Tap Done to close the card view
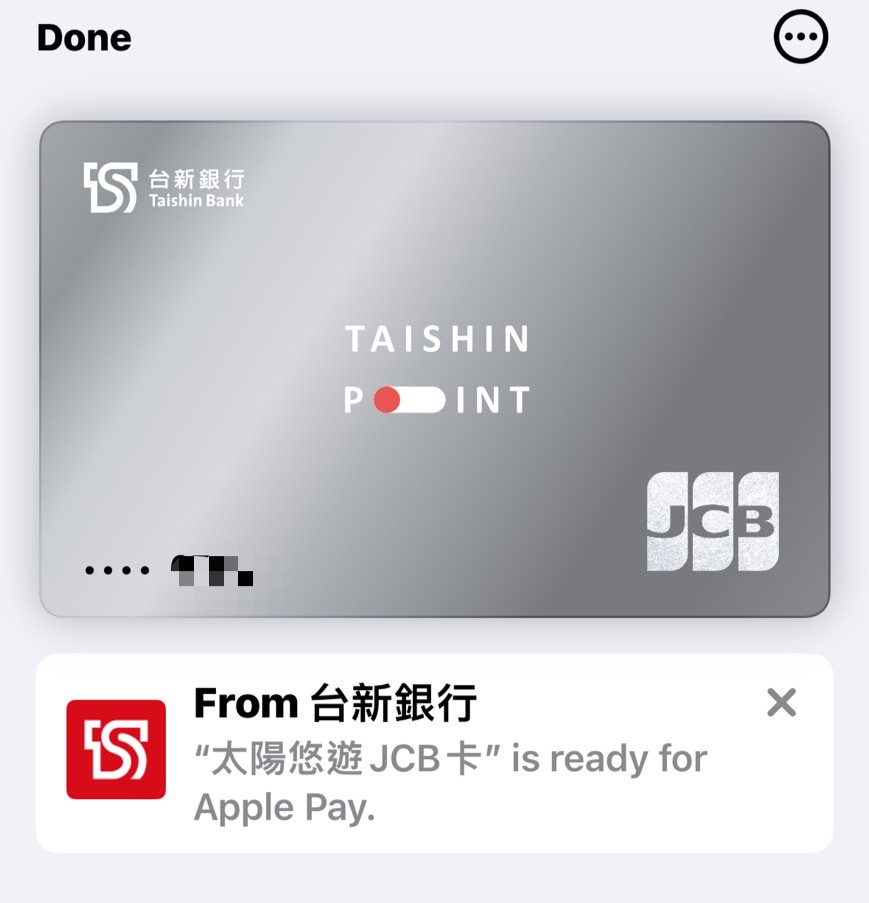This screenshot has height=903, width=869. [84, 38]
